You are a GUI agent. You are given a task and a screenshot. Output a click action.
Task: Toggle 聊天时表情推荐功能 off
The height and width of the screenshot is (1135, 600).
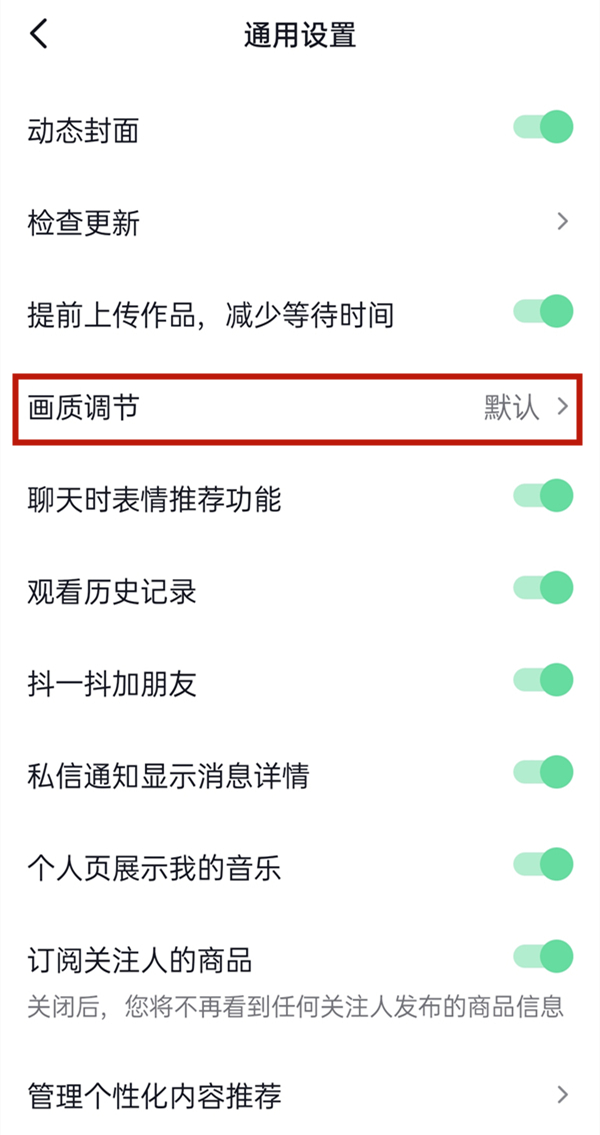[x=543, y=495]
